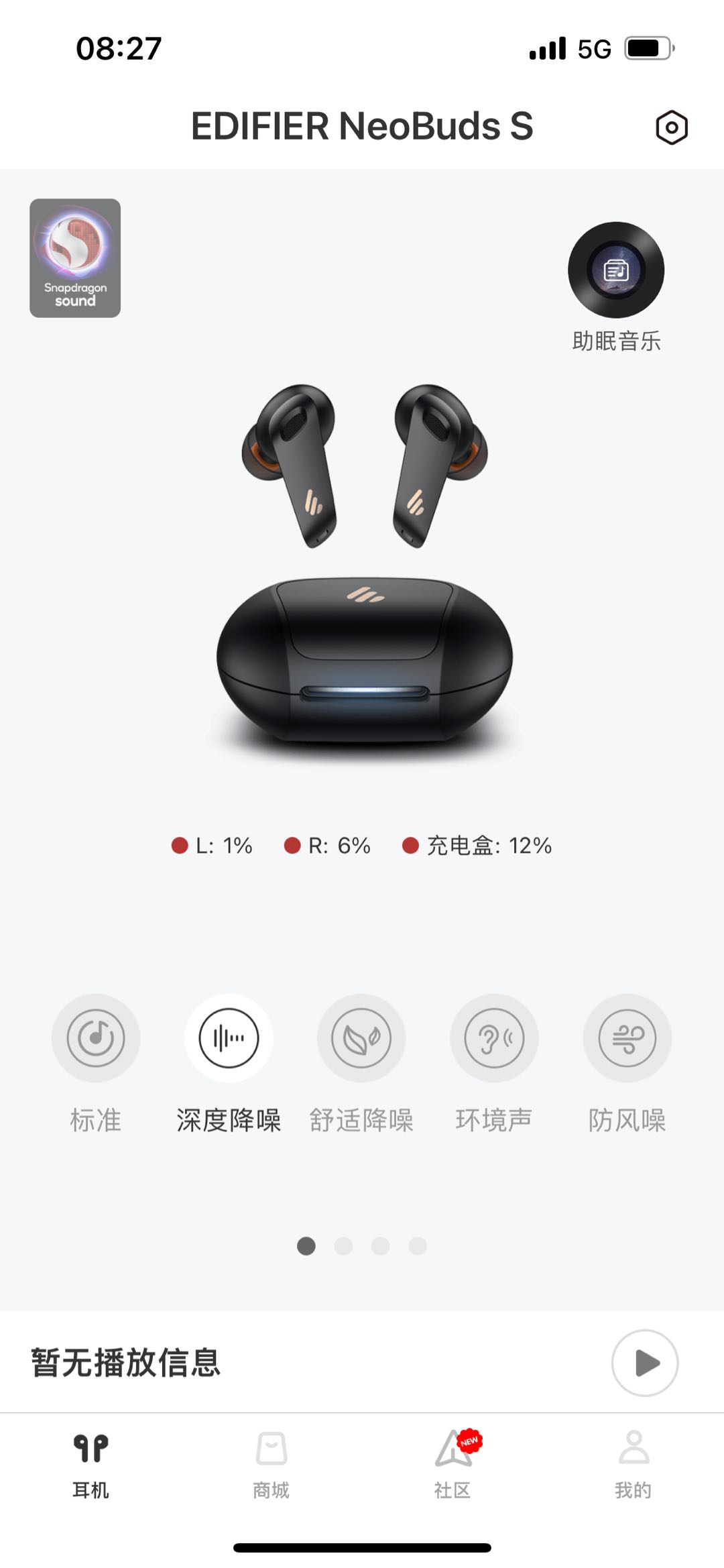724x1568 pixels.
Task: Select 深度降噪 deep noise cancelling
Action: [229, 1038]
